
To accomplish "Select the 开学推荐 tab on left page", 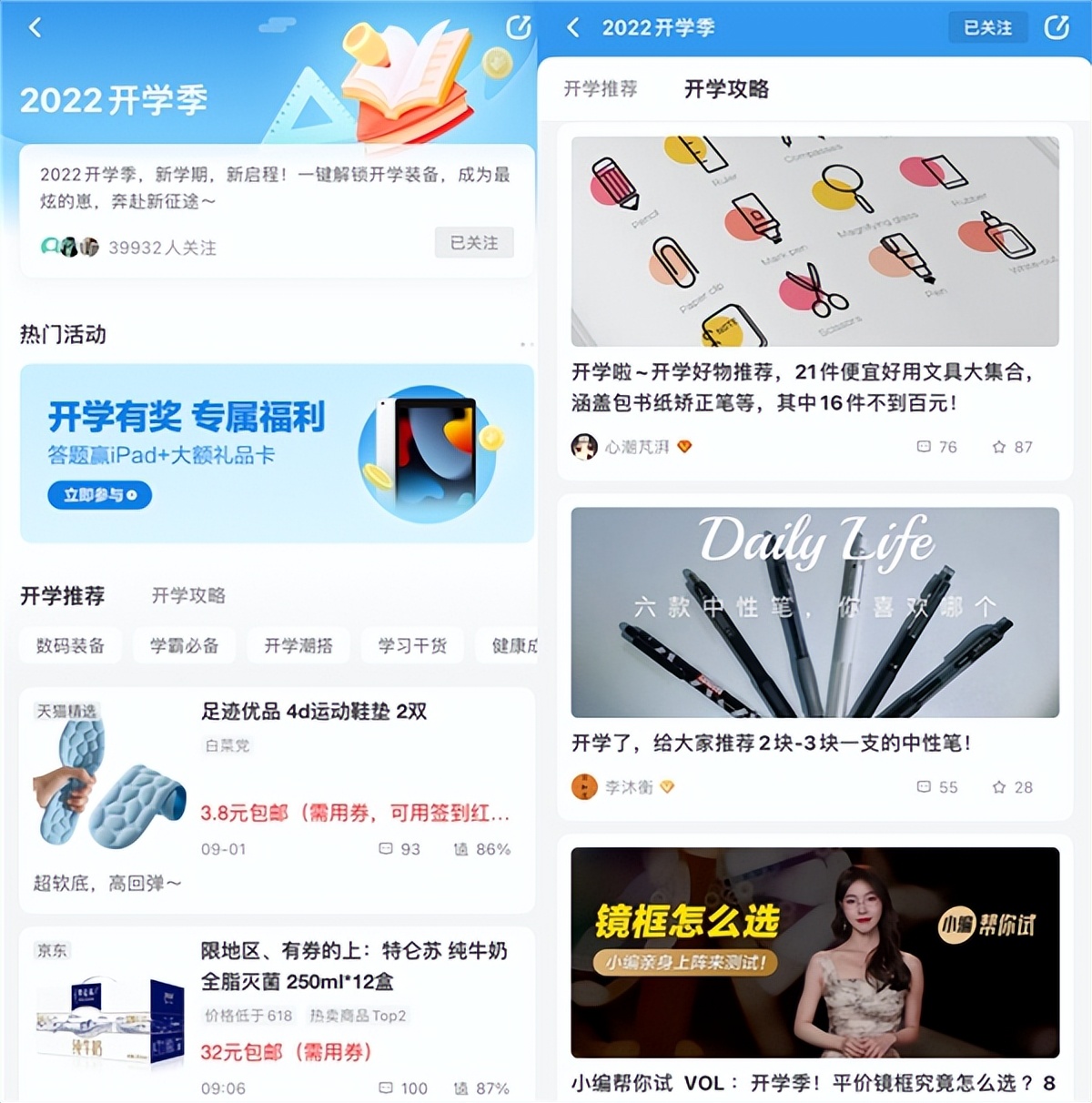I will [x=61, y=596].
